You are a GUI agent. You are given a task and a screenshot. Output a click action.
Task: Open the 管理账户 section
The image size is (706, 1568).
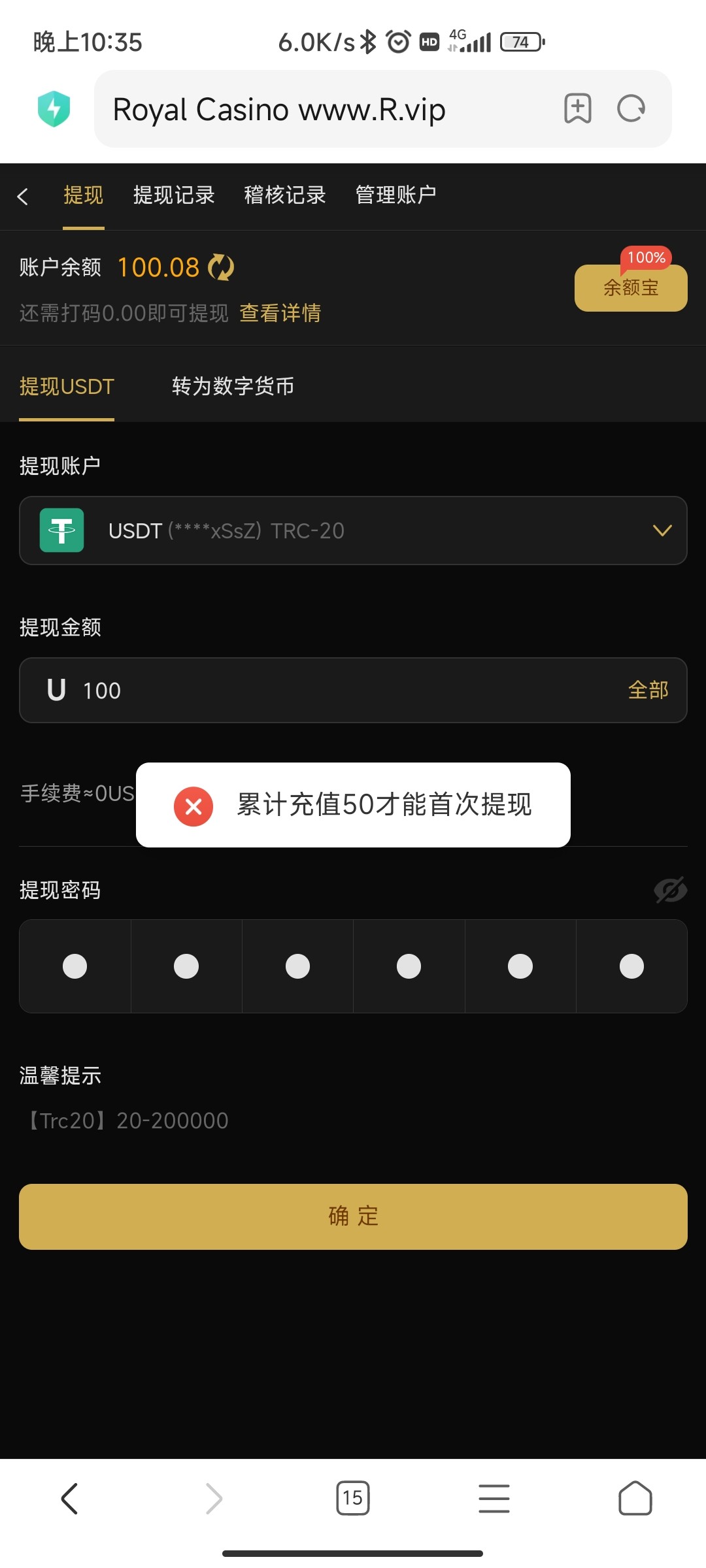395,195
